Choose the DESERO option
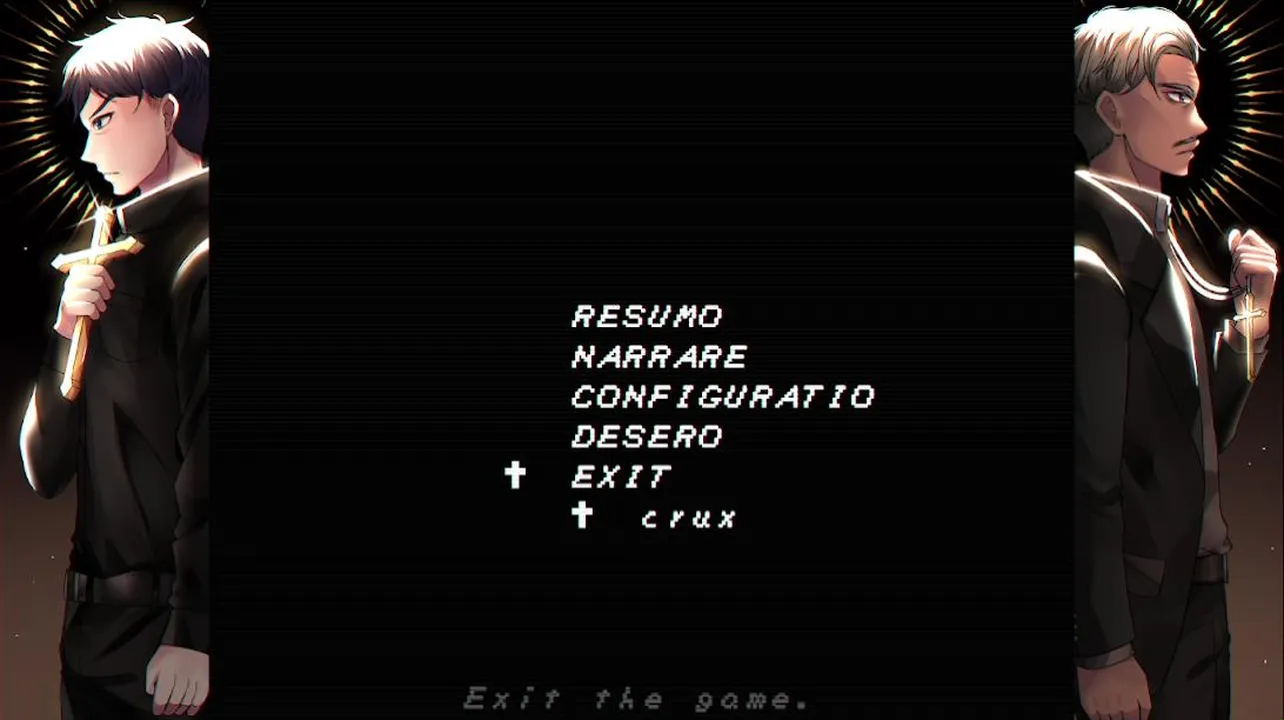Viewport: 1284px width, 720px height. [x=646, y=437]
